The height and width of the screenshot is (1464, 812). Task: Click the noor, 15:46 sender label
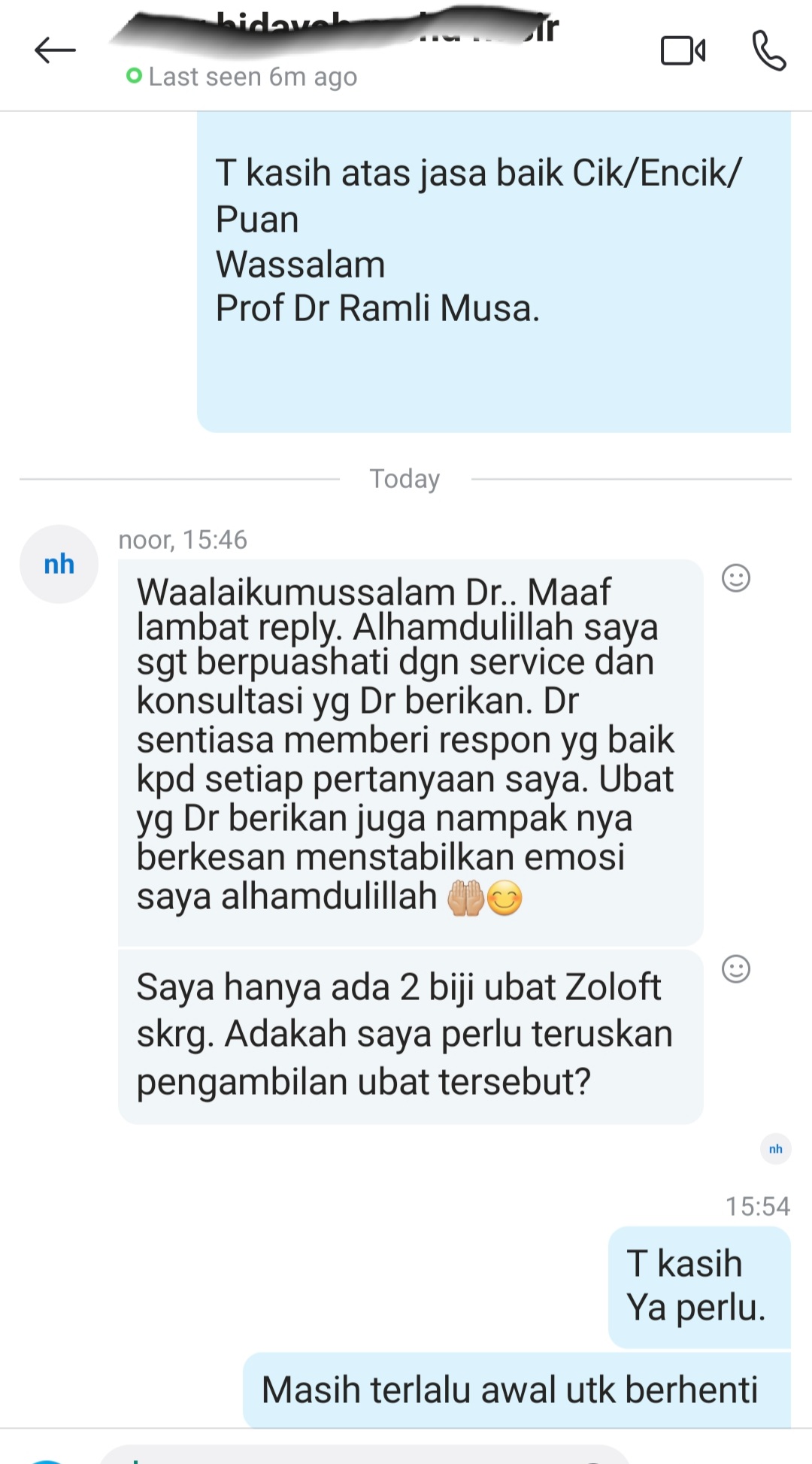[184, 539]
